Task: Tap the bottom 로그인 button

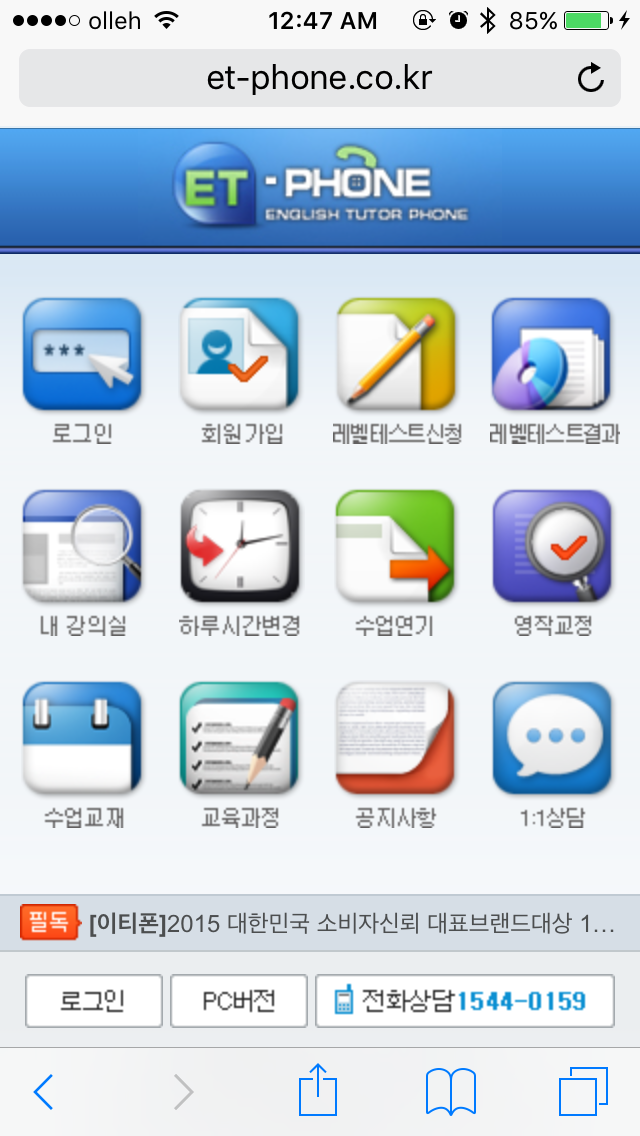Action: tap(93, 1000)
